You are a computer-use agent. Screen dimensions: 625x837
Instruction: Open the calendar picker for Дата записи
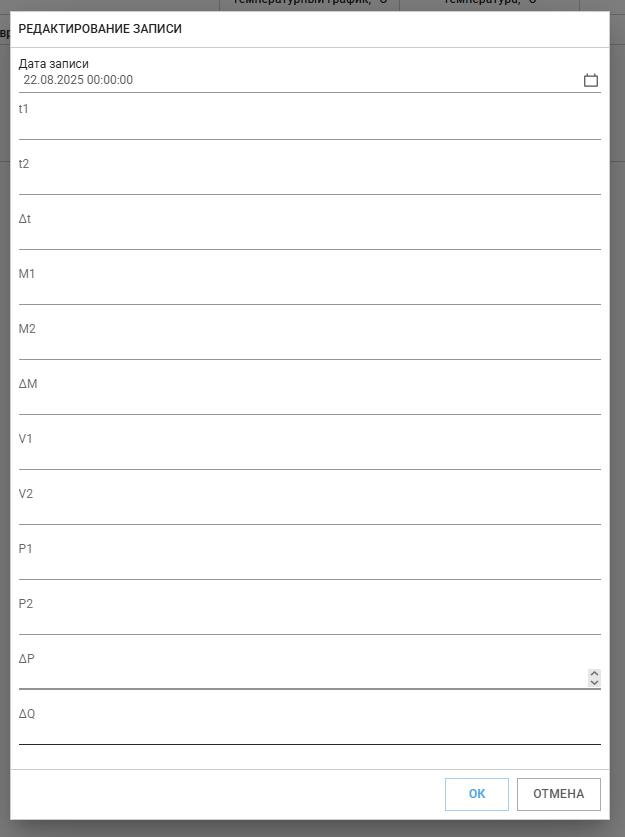tap(591, 80)
